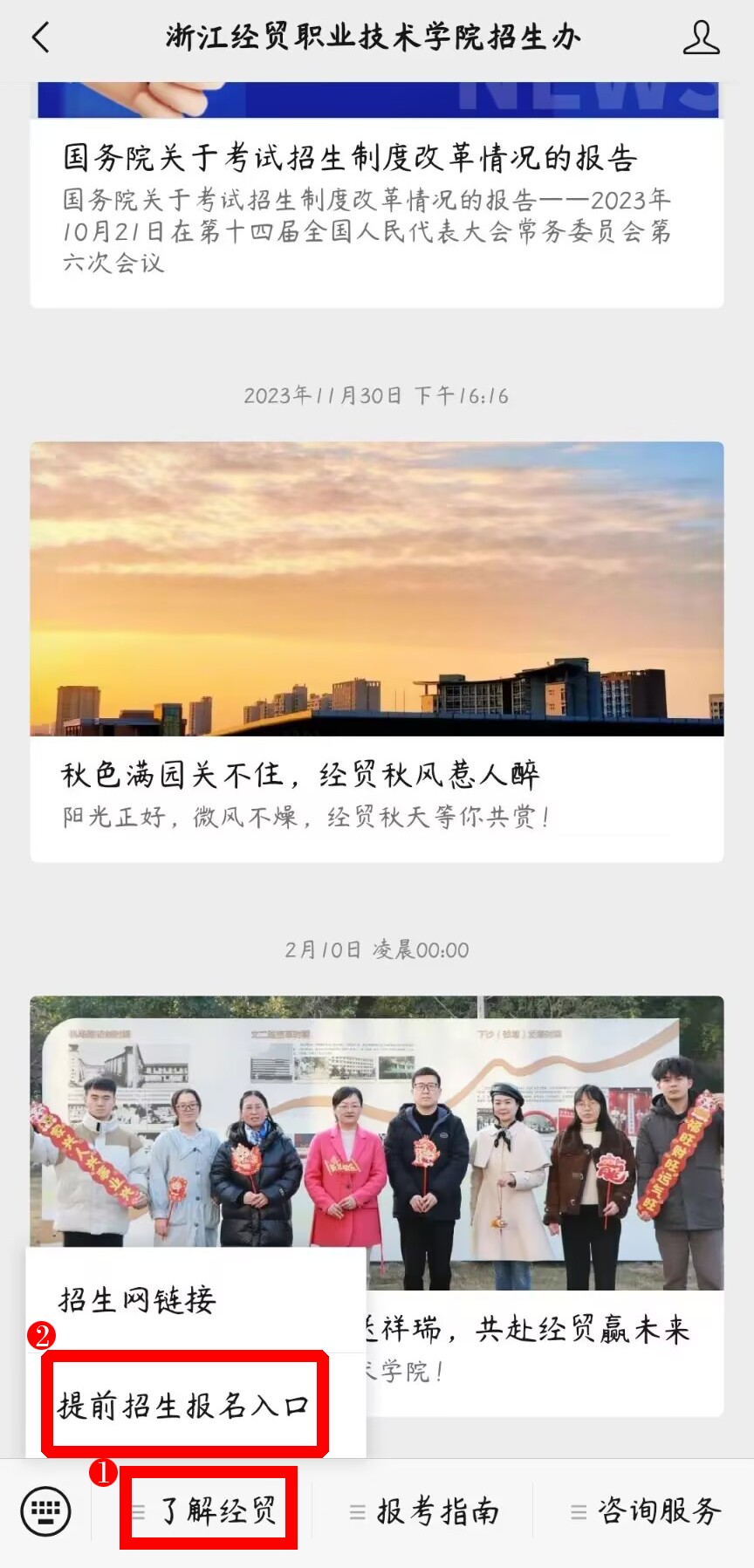Open the 咨询服务 bottom menu
Screen dimensions: 754x1568
[x=647, y=1511]
